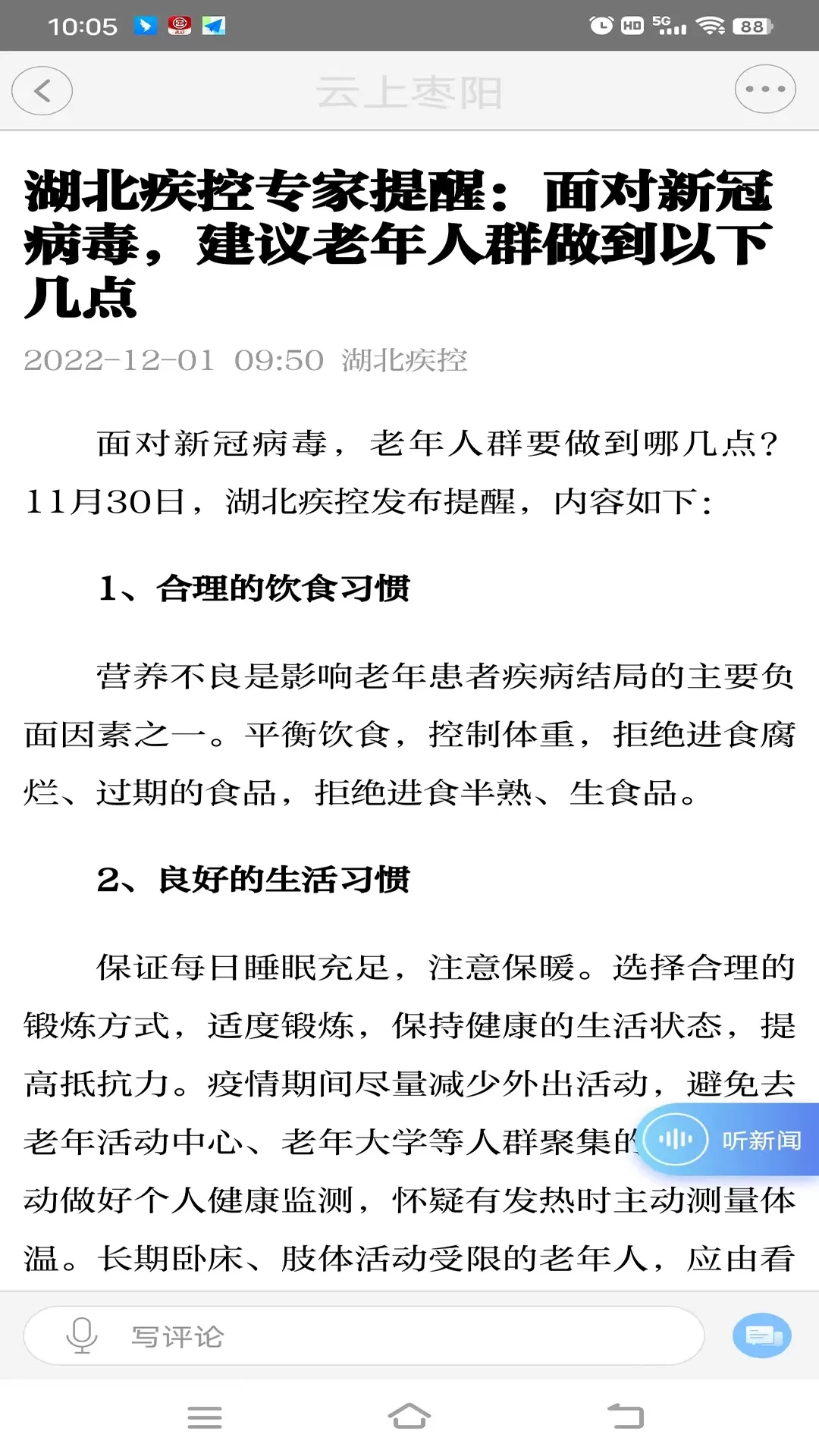The image size is (819, 1456).
Task: Tap the system back button
Action: click(626, 1417)
